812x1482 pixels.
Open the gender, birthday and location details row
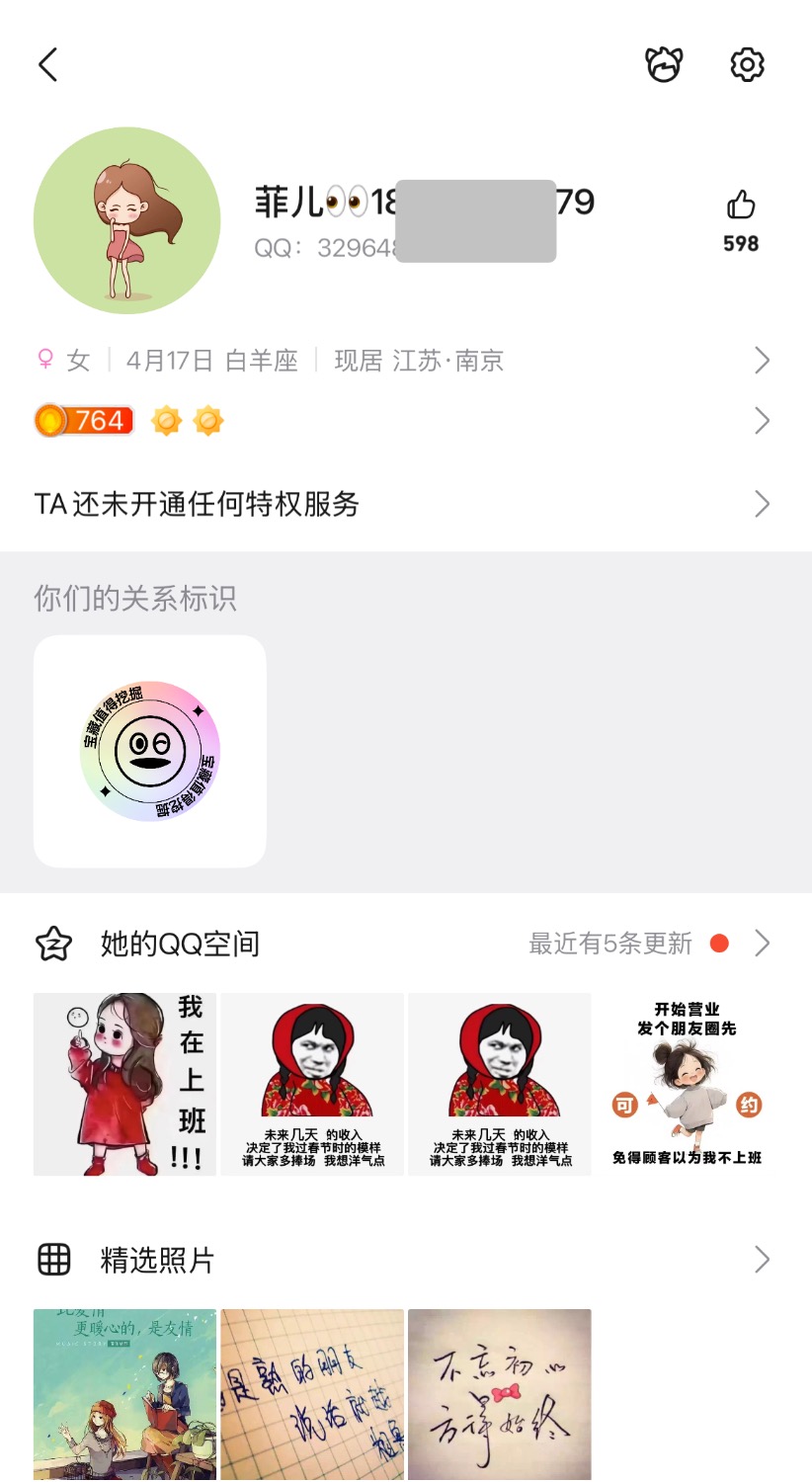(x=405, y=361)
